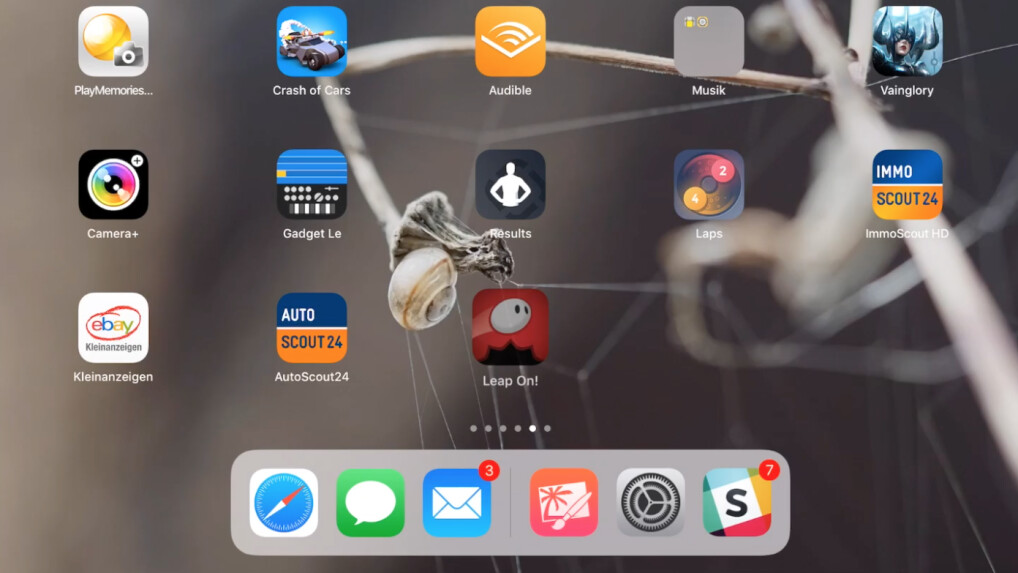Launch the Vainglory game

coord(907,42)
